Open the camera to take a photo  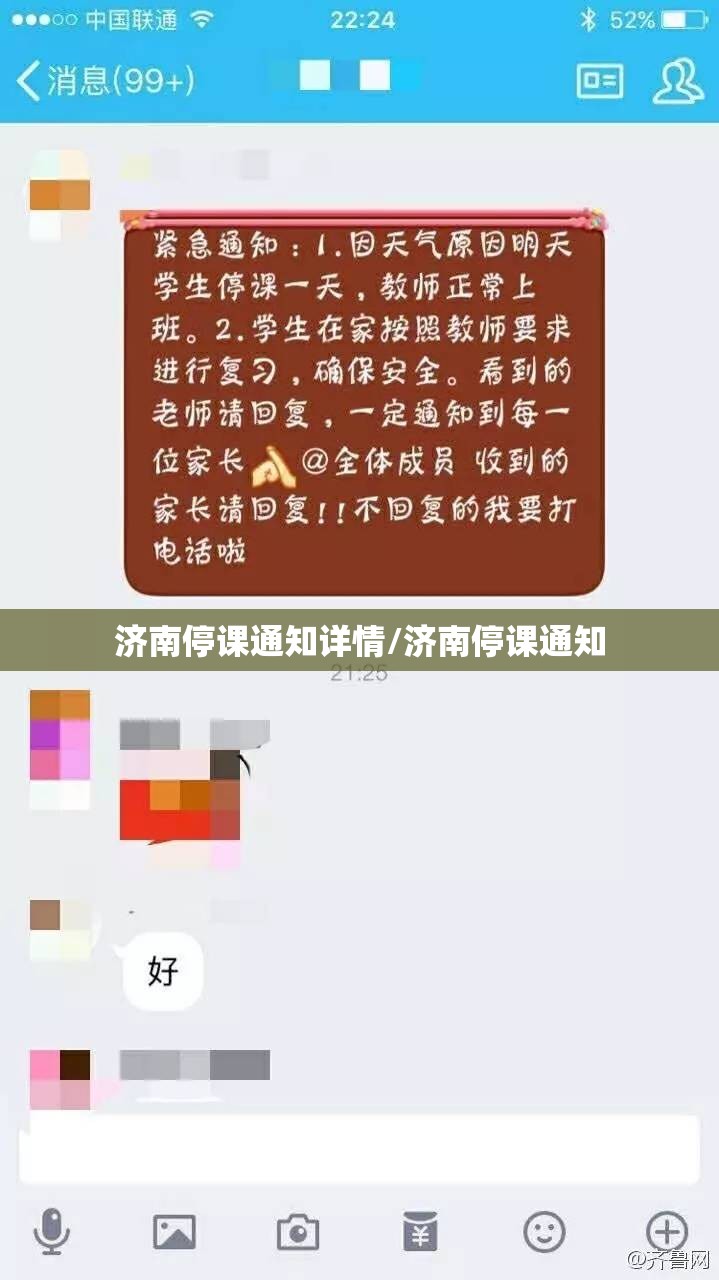coord(297,1231)
